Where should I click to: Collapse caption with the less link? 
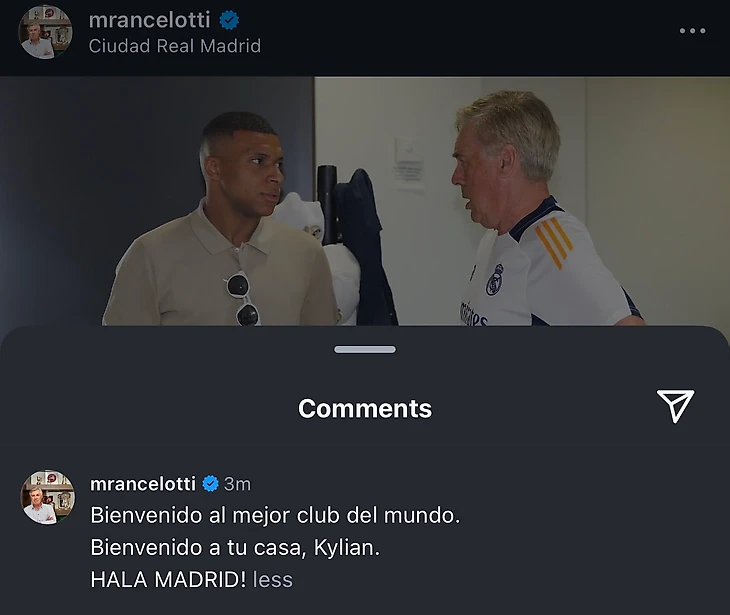(x=273, y=579)
